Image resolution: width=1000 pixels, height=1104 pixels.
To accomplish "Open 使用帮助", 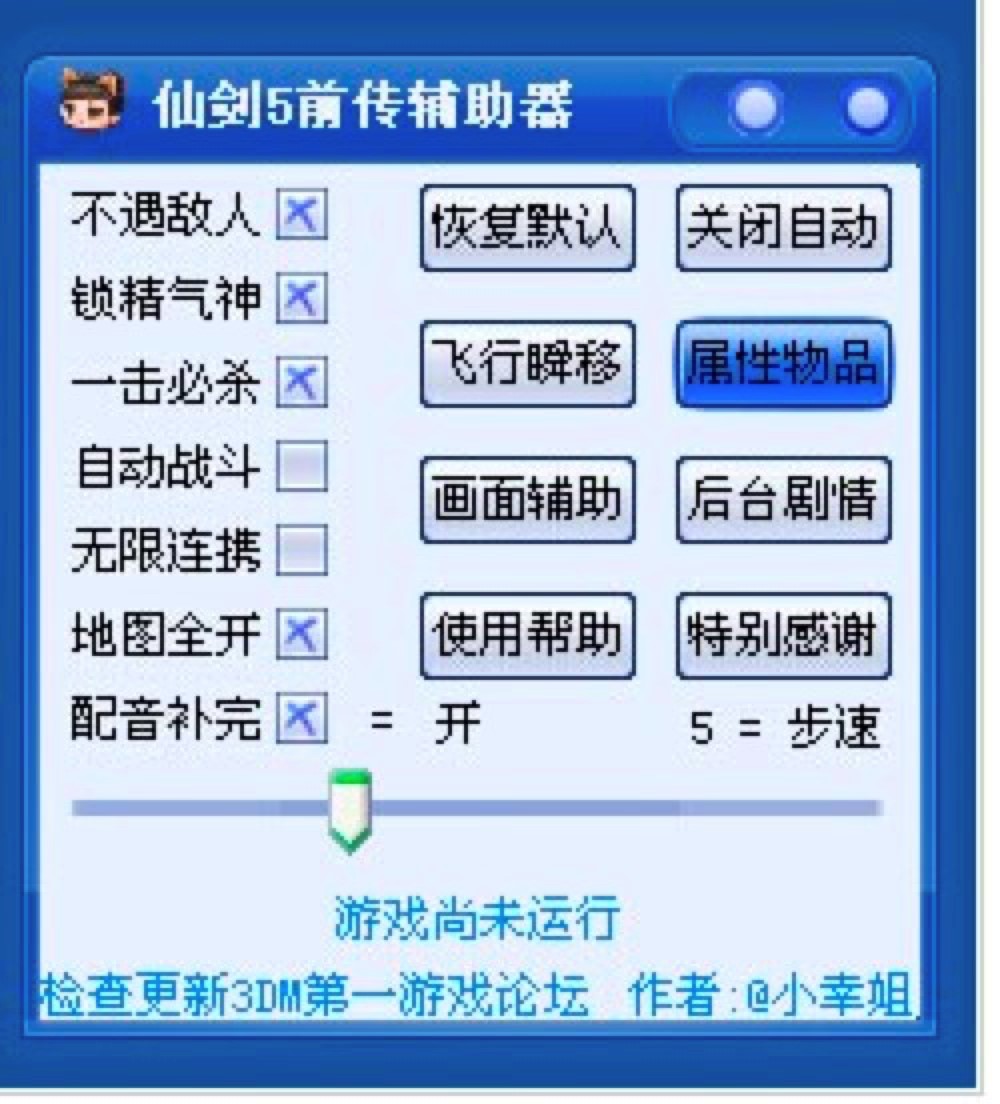I will pos(527,635).
